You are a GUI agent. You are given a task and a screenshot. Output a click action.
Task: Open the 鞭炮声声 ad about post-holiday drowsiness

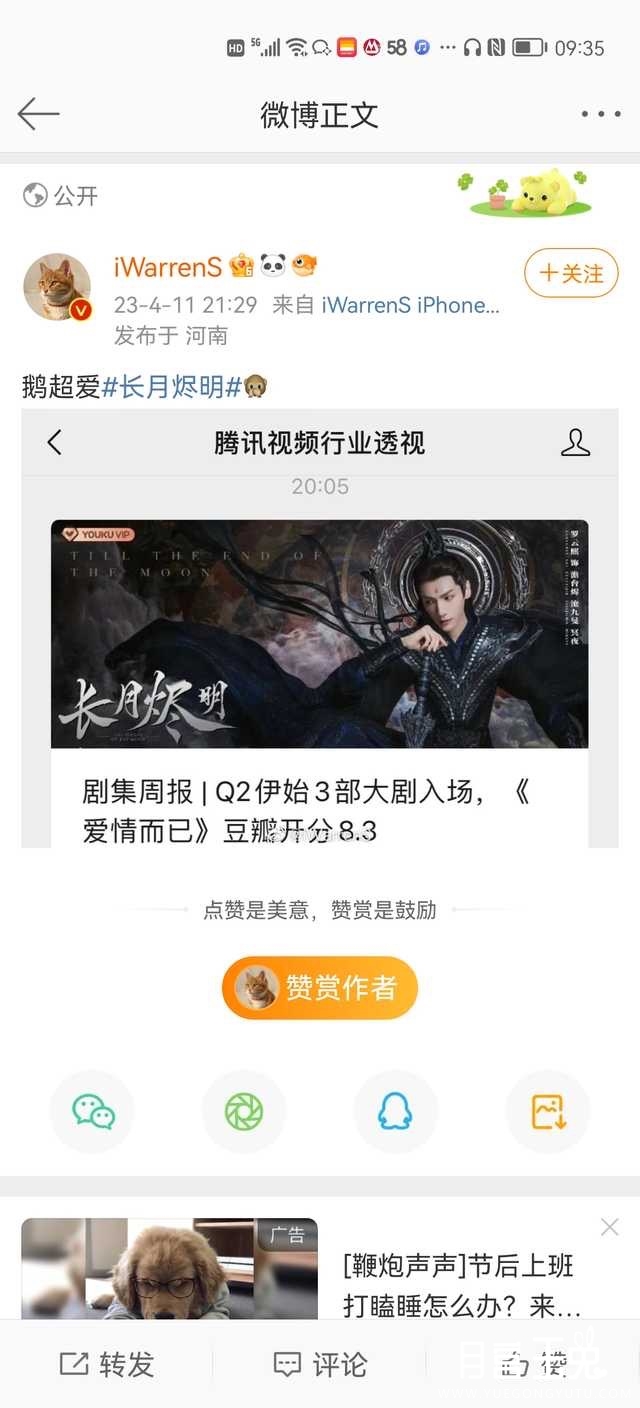click(460, 1286)
